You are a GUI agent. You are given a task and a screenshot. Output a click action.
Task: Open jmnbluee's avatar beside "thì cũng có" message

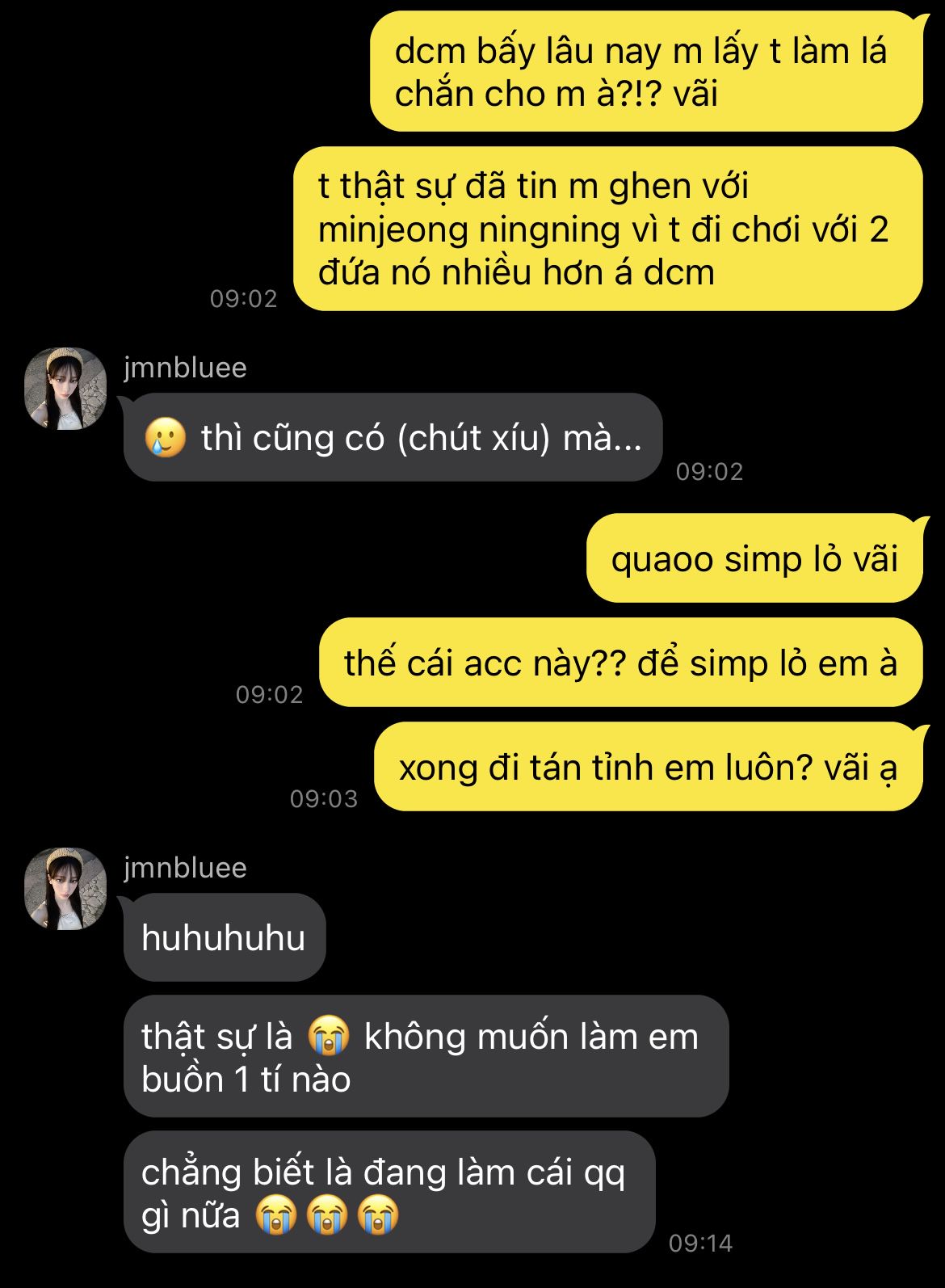[65, 389]
